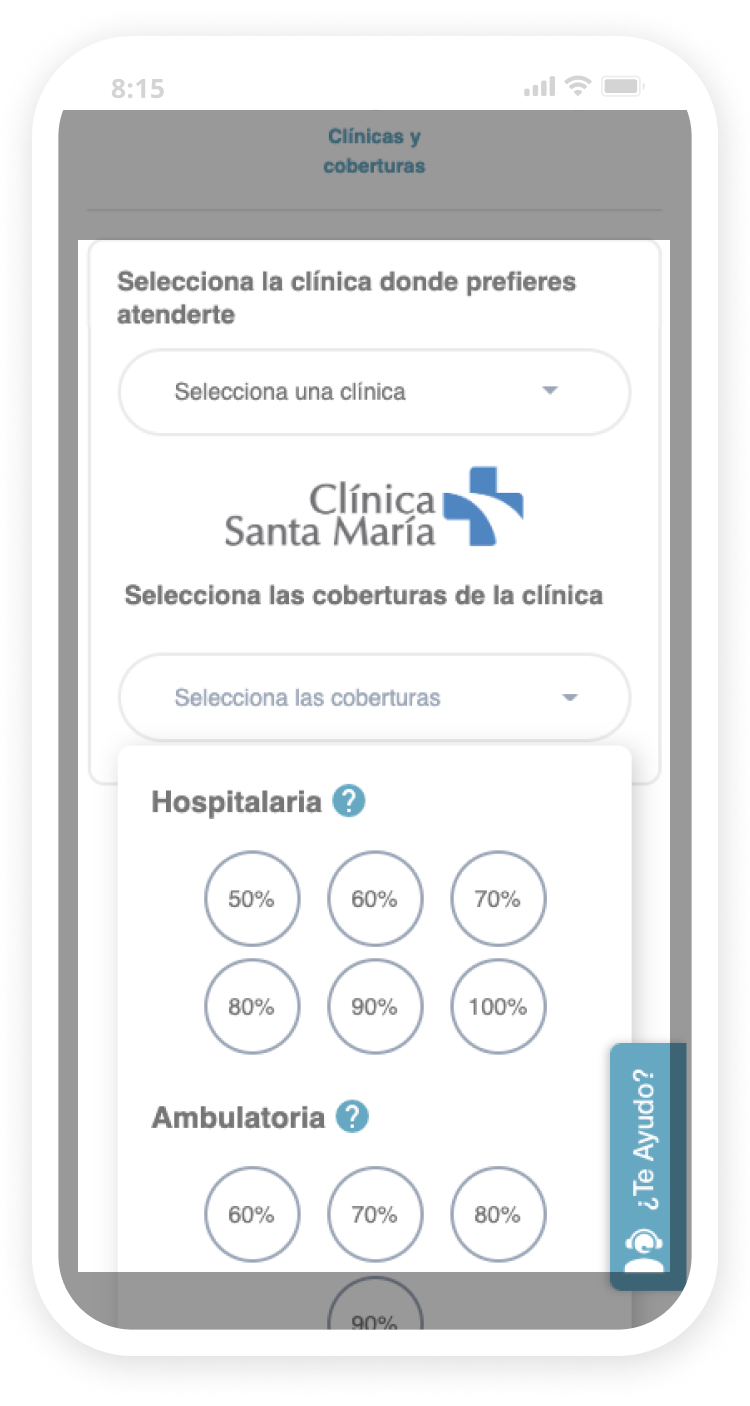Select 50% Hospitalaria coverage
Image resolution: width=750 pixels, height=1406 pixels.
pyautogui.click(x=251, y=899)
